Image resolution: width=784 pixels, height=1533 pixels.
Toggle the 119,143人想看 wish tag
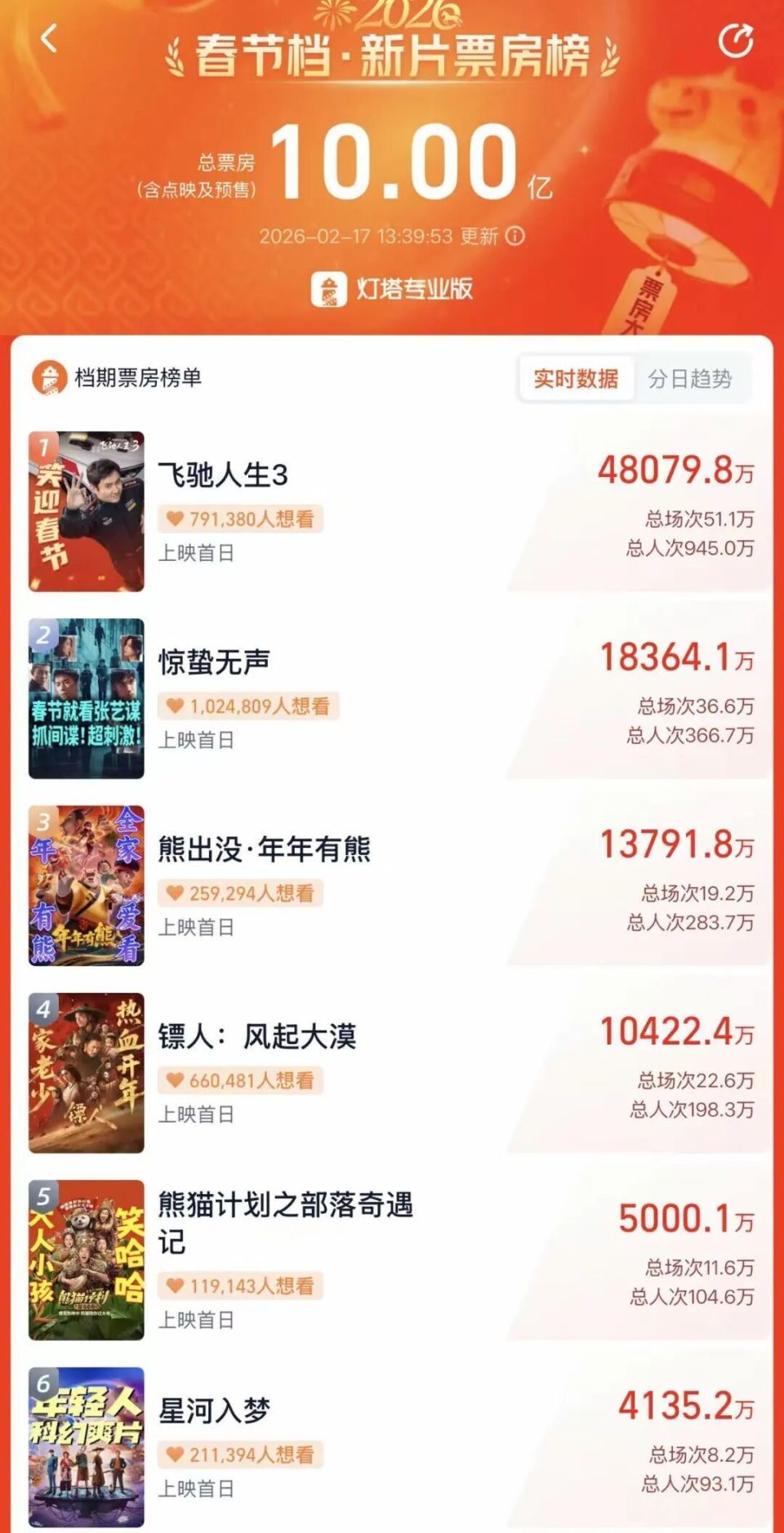tap(242, 1286)
